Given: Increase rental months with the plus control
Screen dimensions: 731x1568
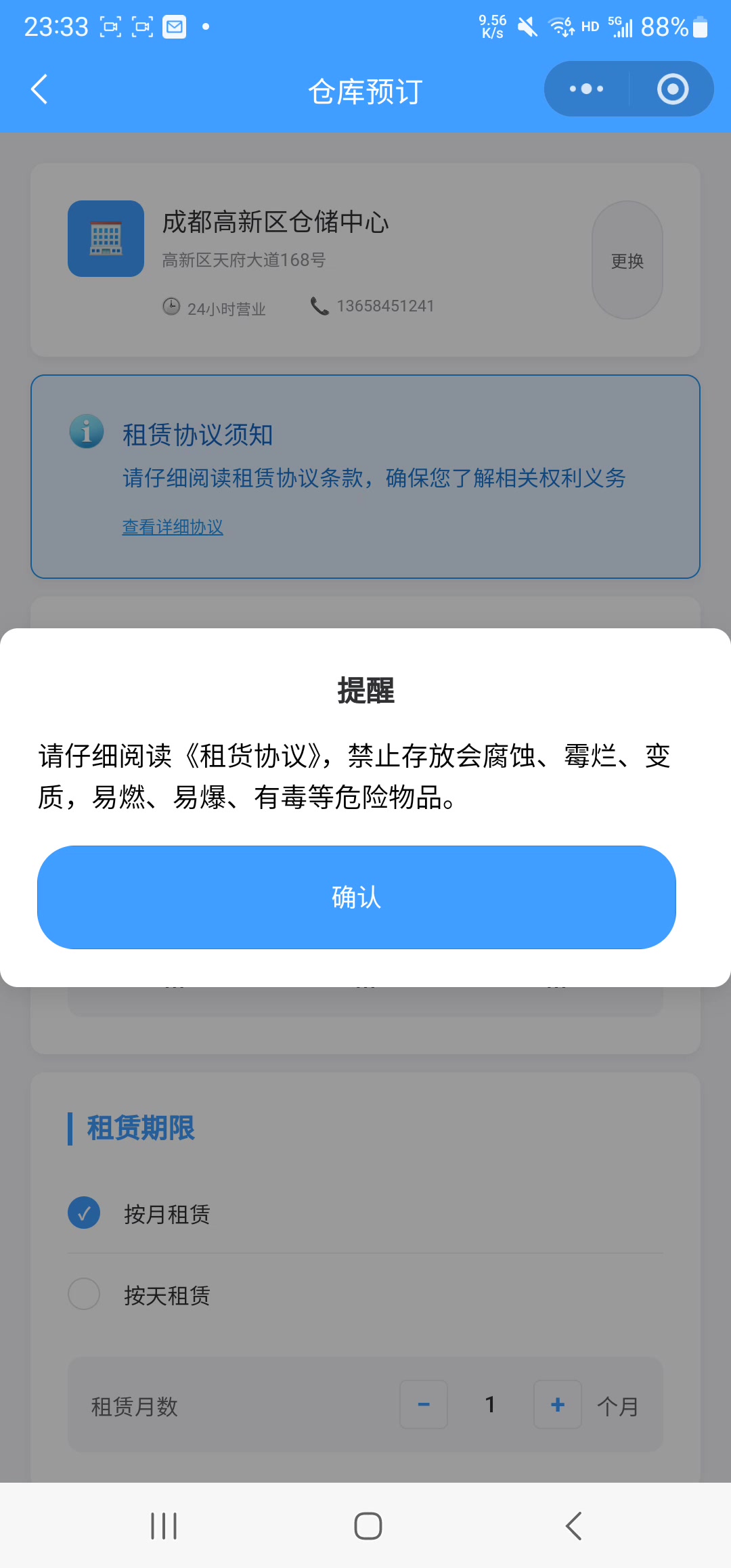Looking at the screenshot, I should (x=557, y=1406).
